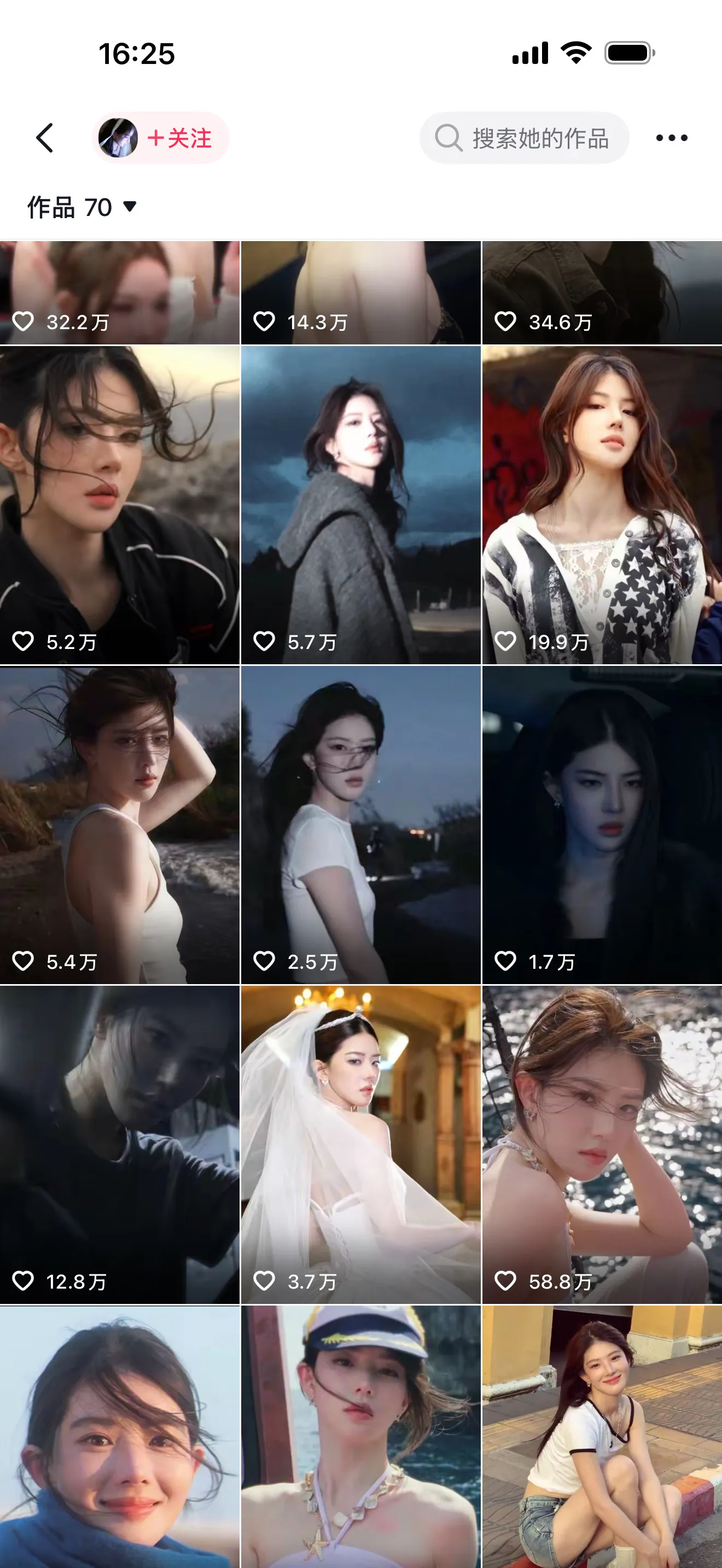722x1568 pixels.
Task: Open the video with 32.2万 likes
Action: (119, 293)
